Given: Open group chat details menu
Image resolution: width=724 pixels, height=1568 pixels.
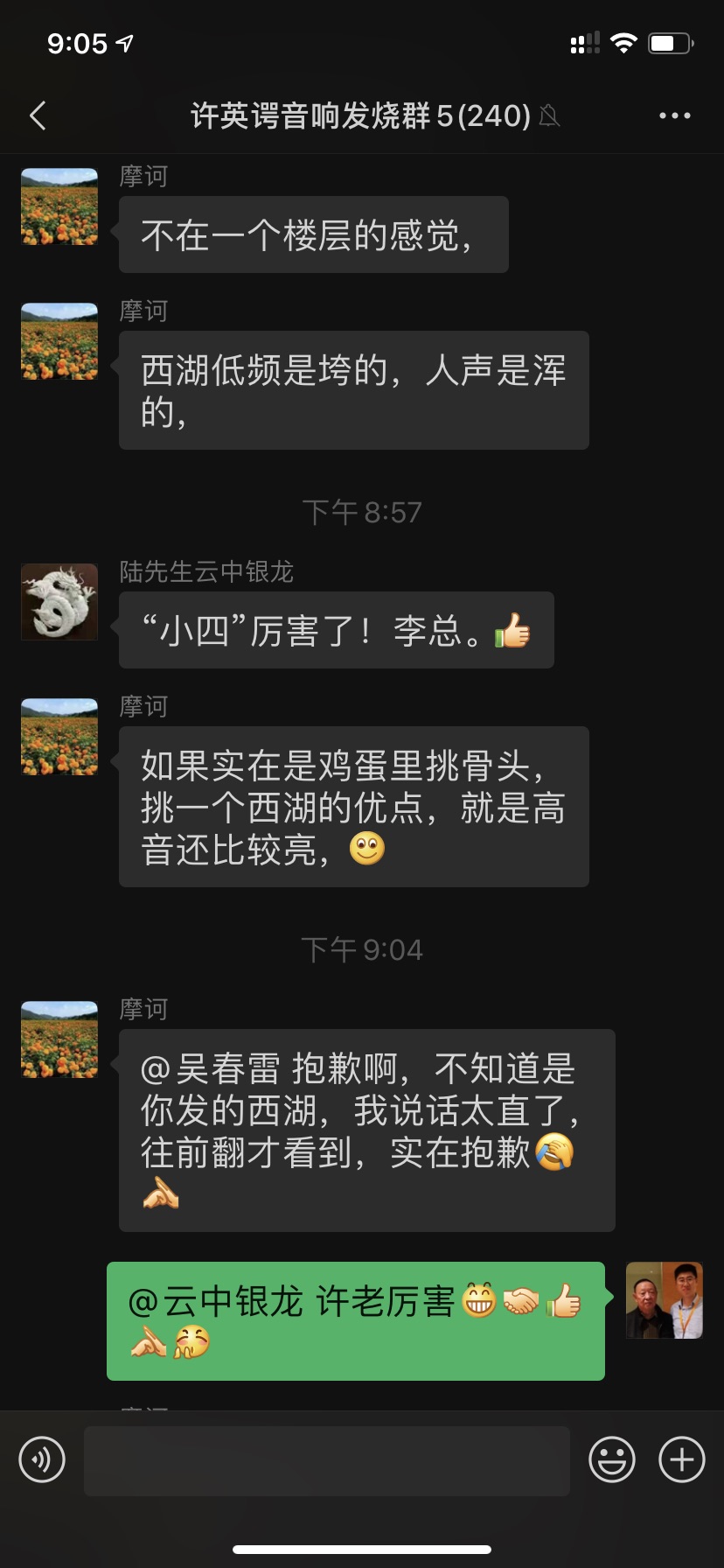Looking at the screenshot, I should pyautogui.click(x=674, y=115).
